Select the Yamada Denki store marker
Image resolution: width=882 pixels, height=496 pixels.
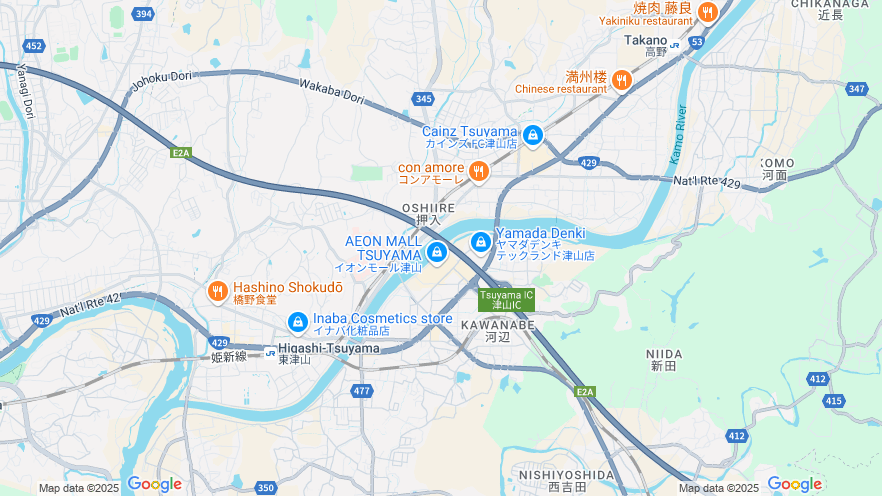[481, 242]
